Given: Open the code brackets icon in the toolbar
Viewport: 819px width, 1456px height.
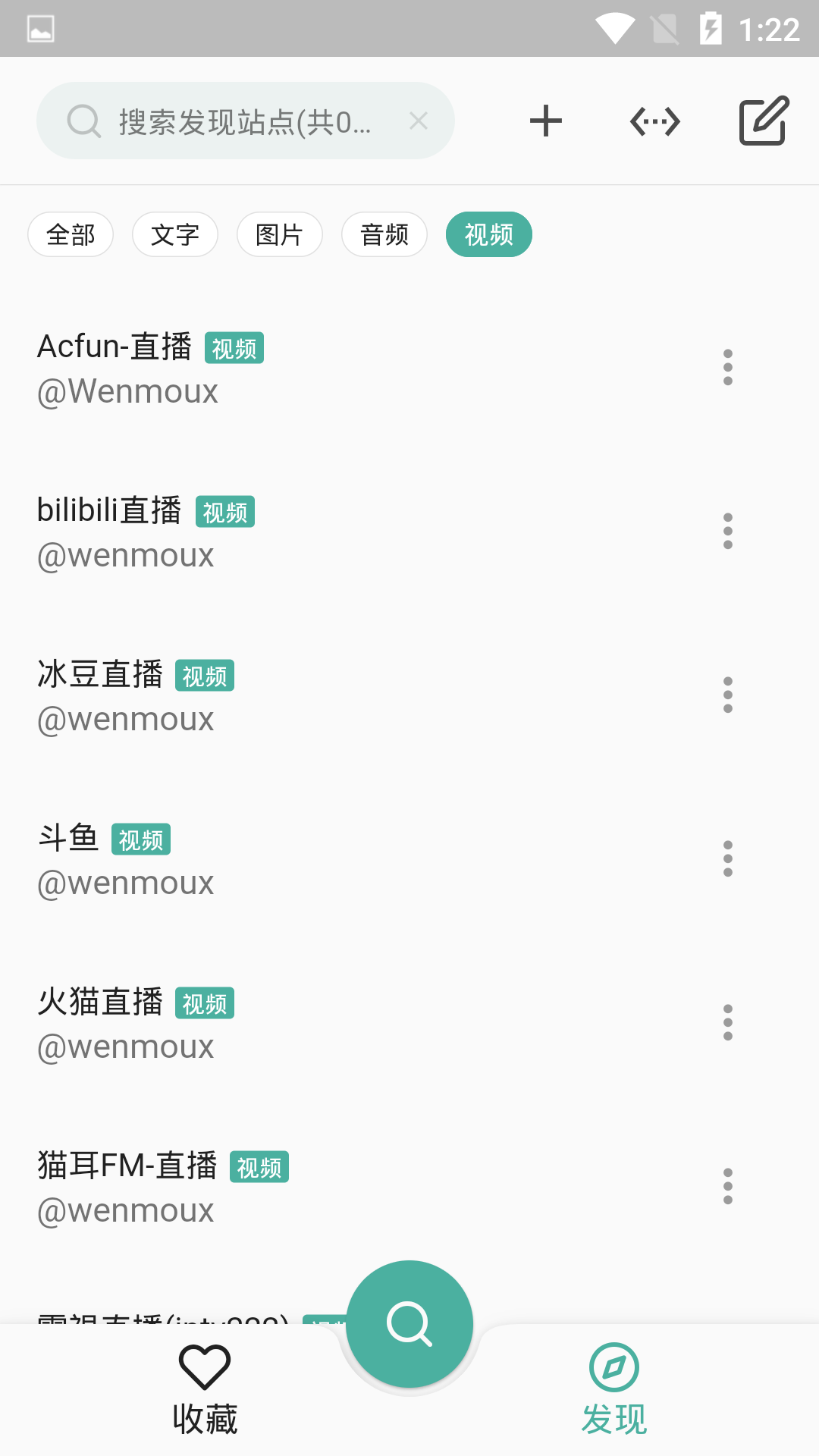Looking at the screenshot, I should (x=655, y=121).
